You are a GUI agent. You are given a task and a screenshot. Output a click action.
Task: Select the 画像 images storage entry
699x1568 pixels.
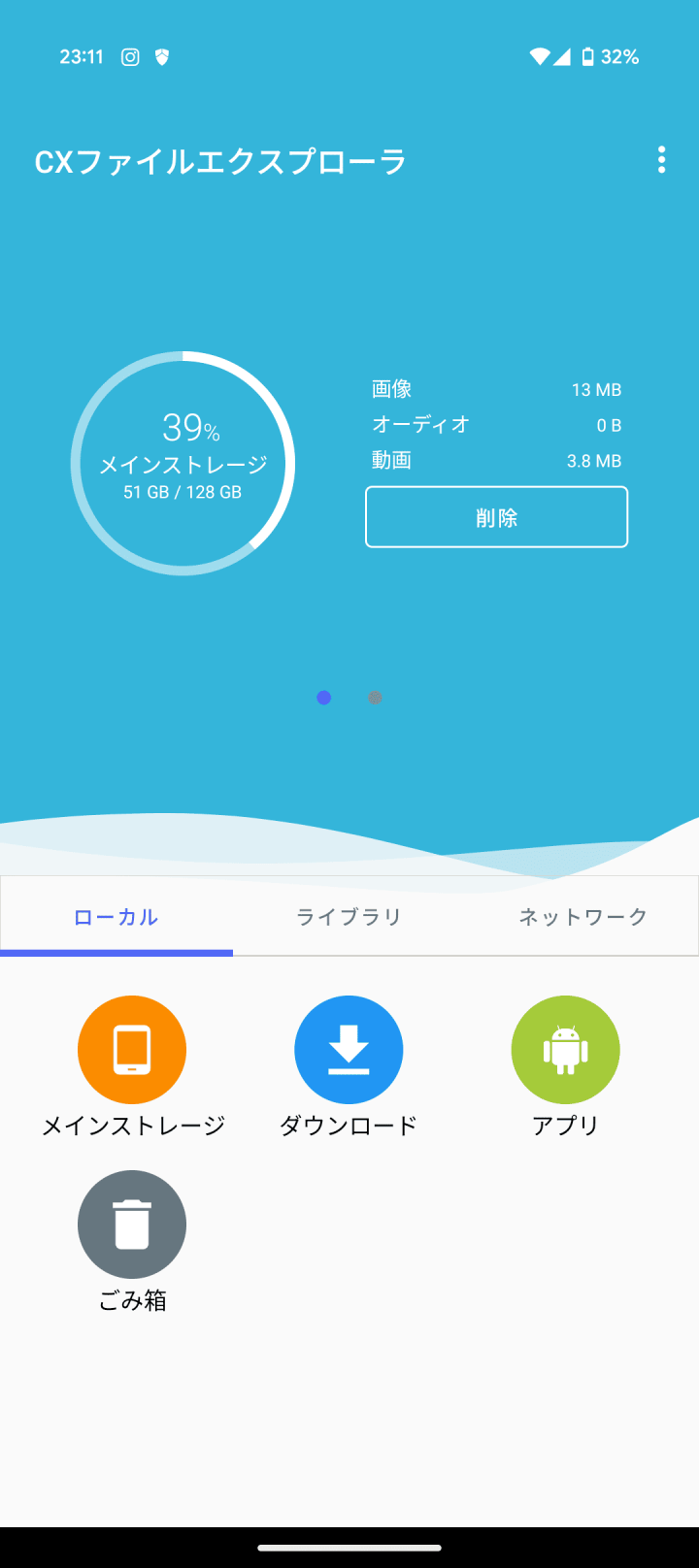tap(495, 389)
